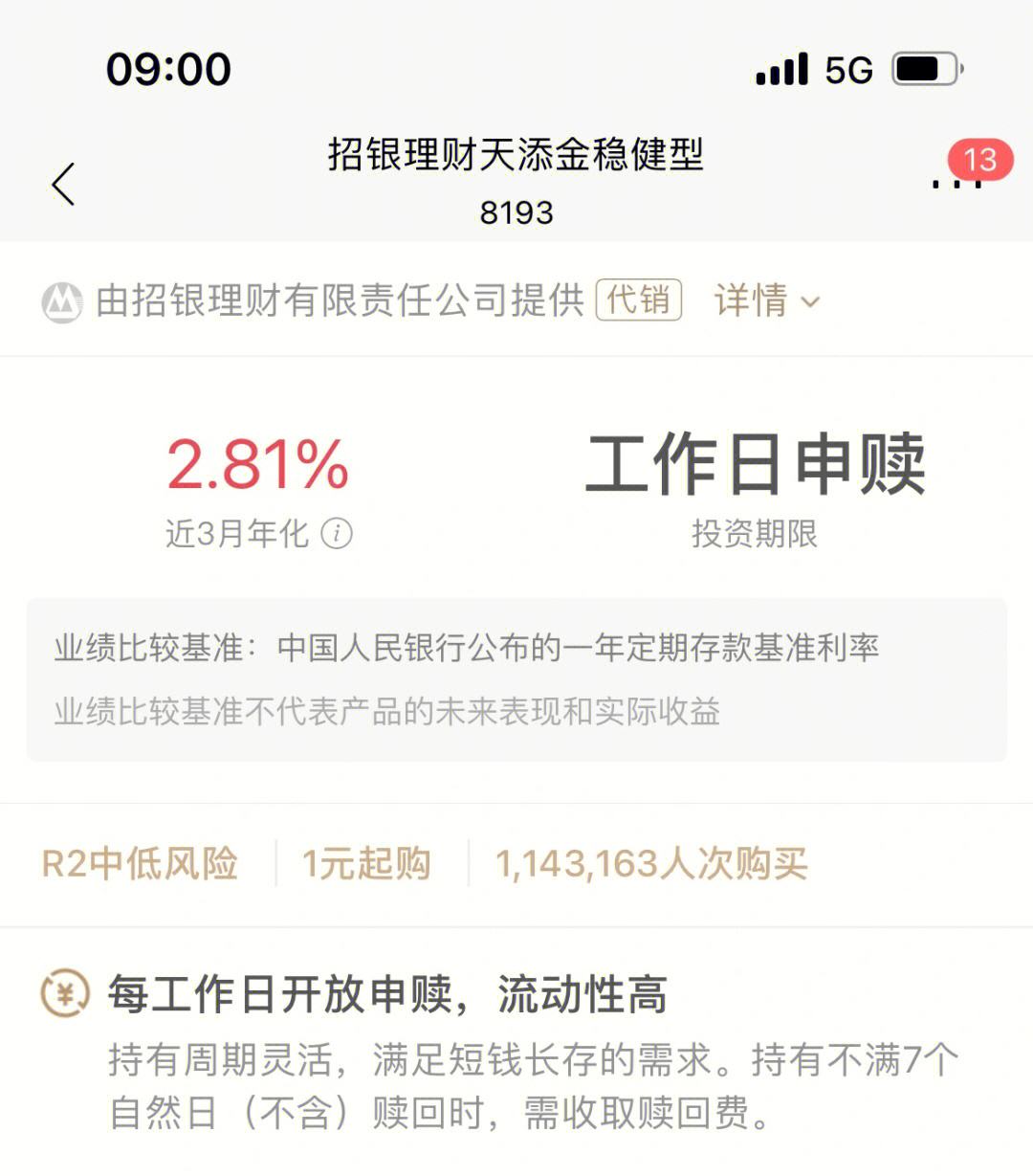
Task: Expand the 详情 details dropdown
Action: click(x=751, y=301)
